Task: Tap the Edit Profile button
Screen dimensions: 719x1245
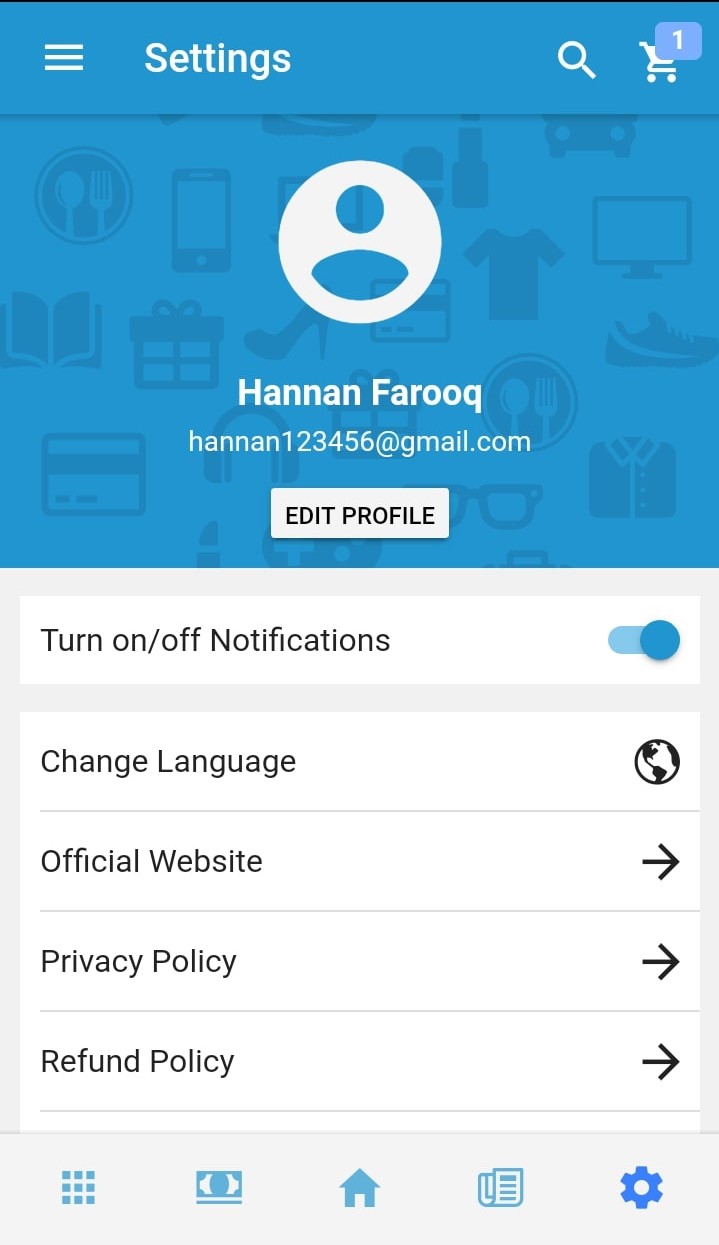Action: (360, 515)
